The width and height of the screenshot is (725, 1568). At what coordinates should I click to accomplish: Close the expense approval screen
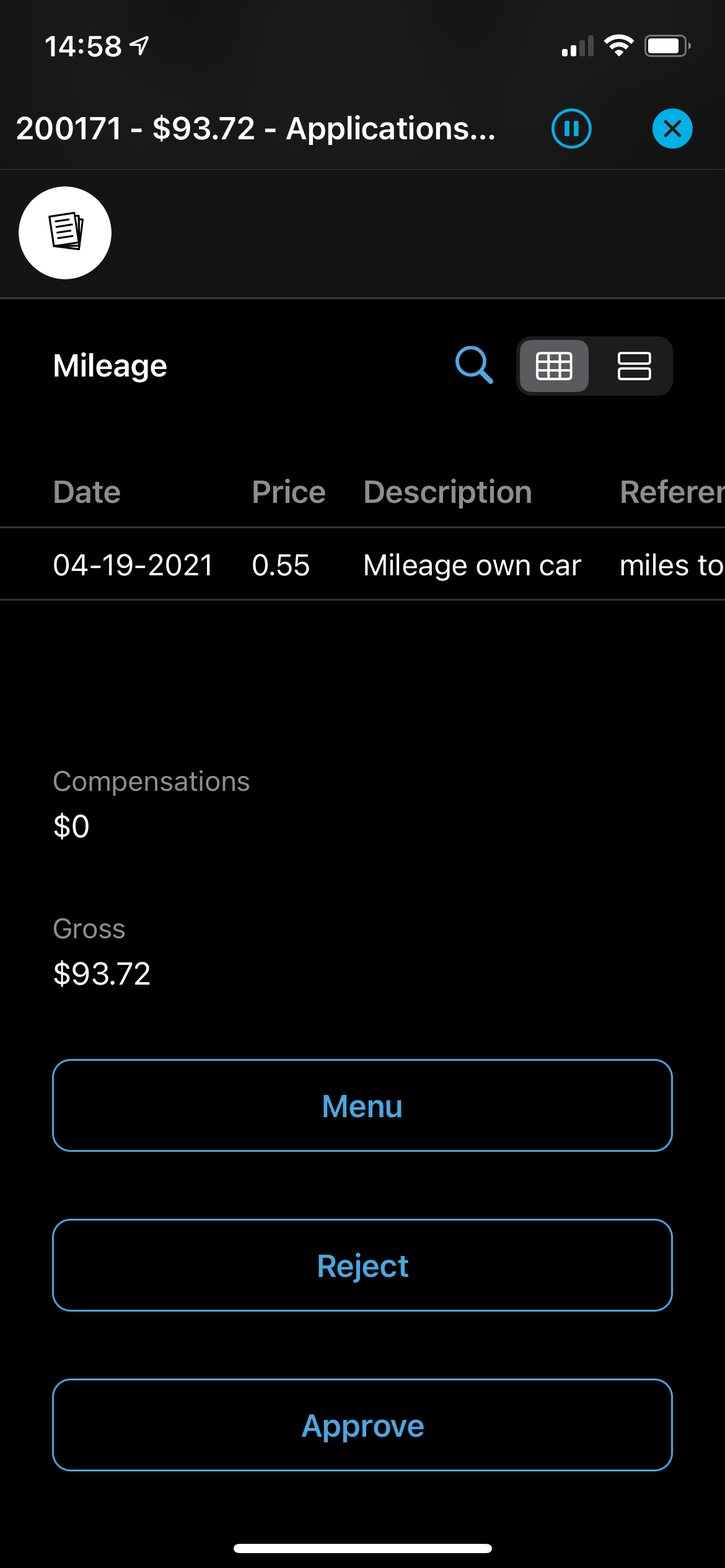(x=672, y=129)
